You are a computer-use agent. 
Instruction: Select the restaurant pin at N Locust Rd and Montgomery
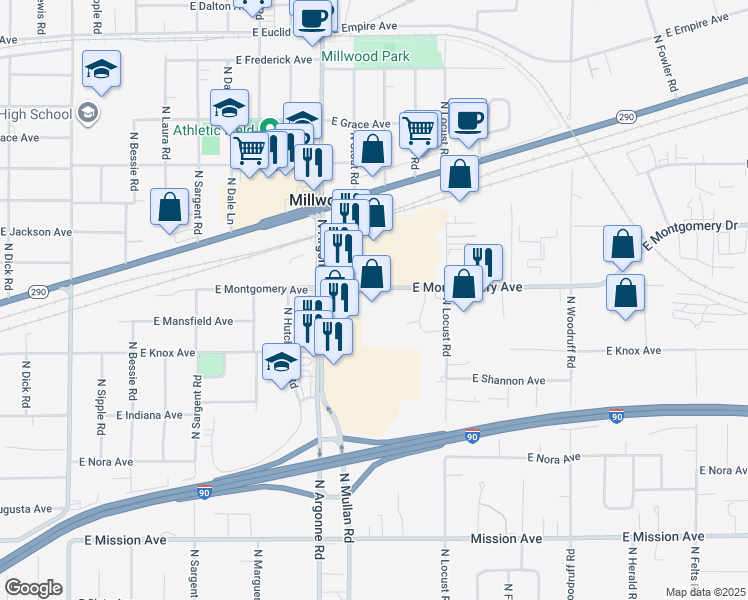pyautogui.click(x=484, y=260)
